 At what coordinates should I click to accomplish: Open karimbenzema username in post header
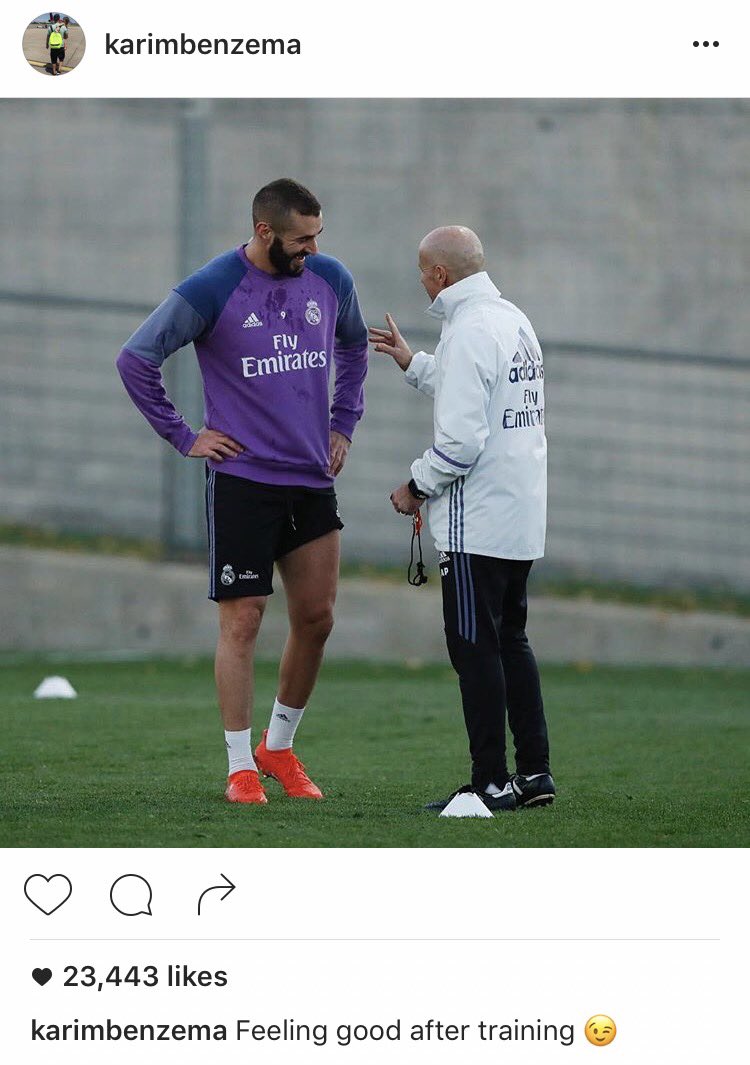(x=202, y=45)
